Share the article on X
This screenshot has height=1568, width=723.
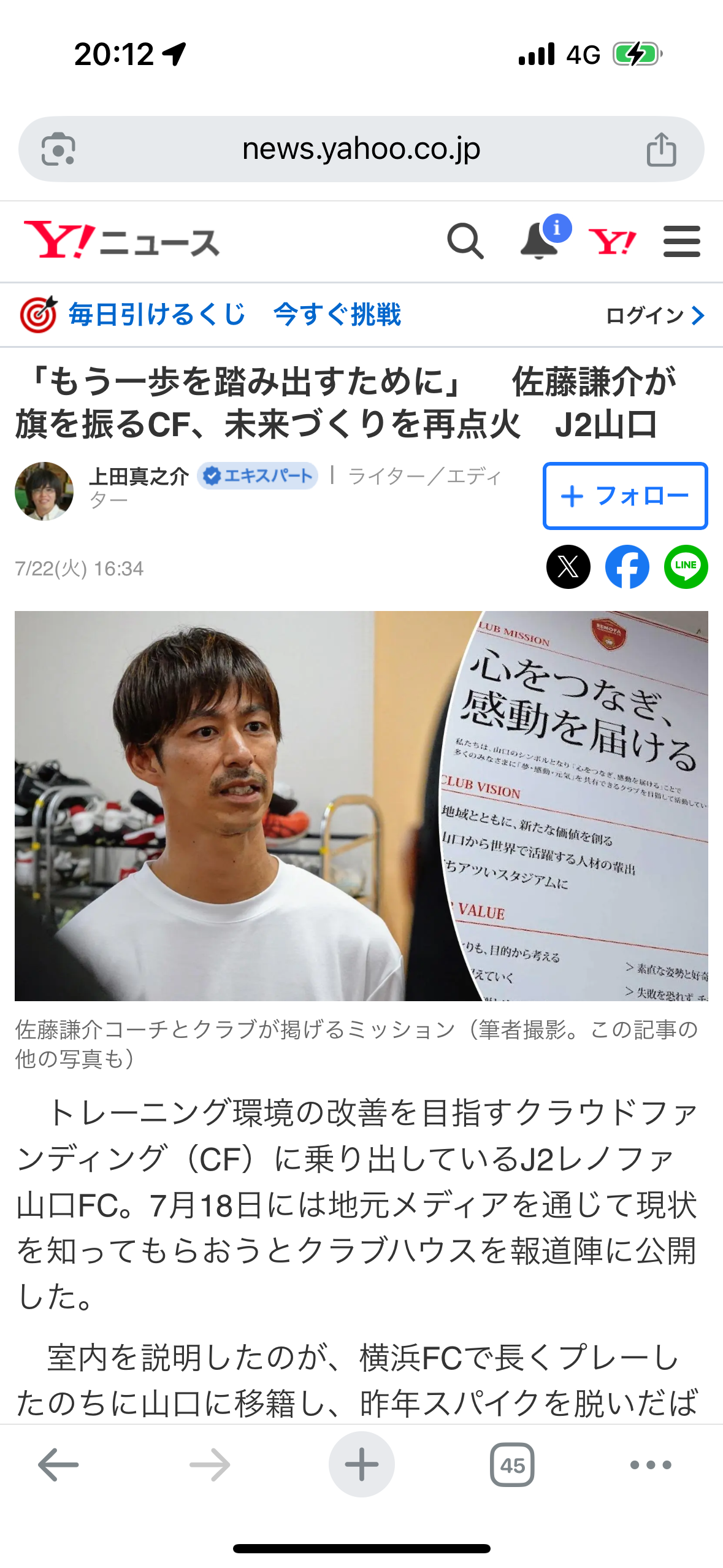tap(568, 567)
